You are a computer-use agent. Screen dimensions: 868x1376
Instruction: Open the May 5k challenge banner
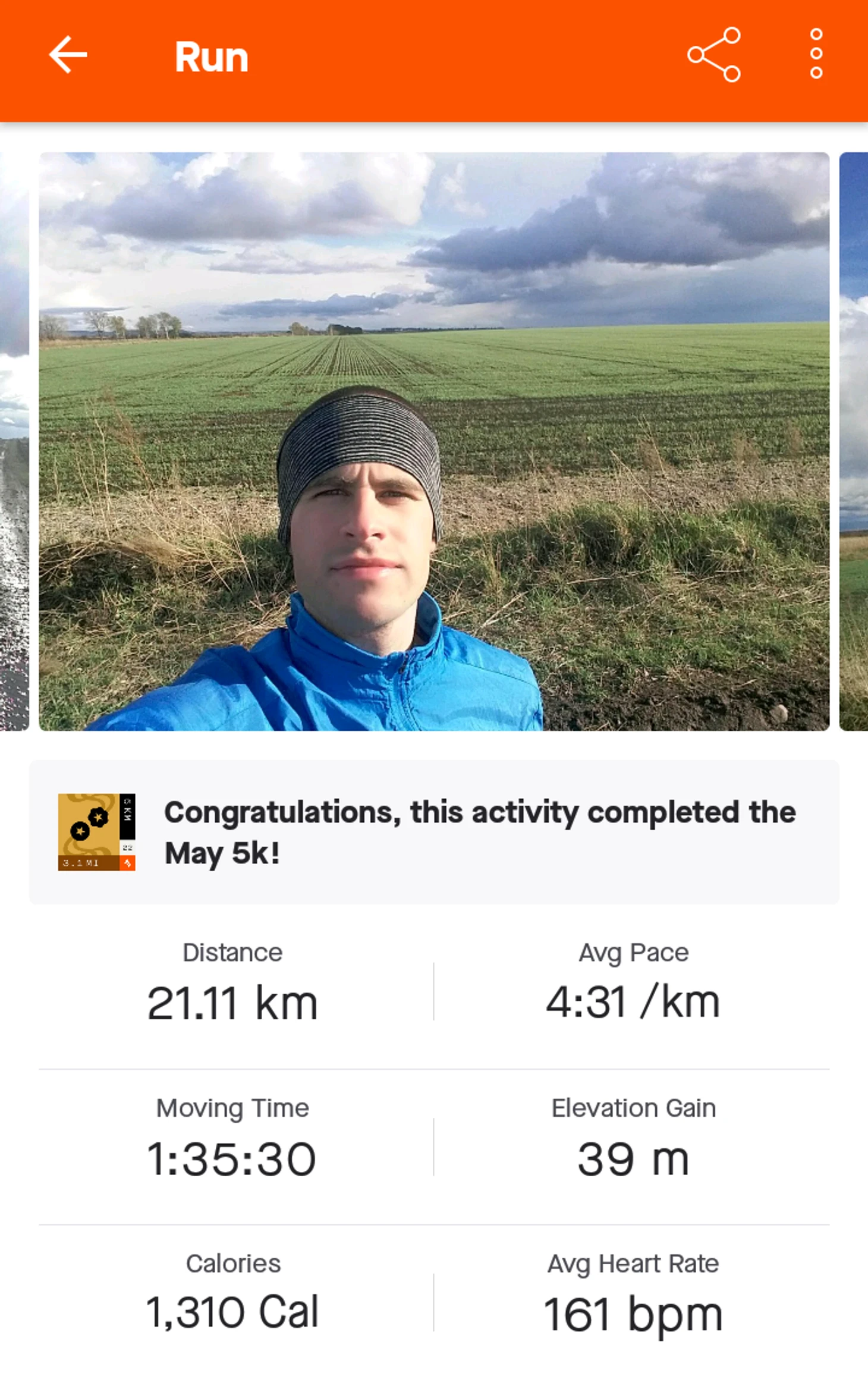[x=434, y=832]
